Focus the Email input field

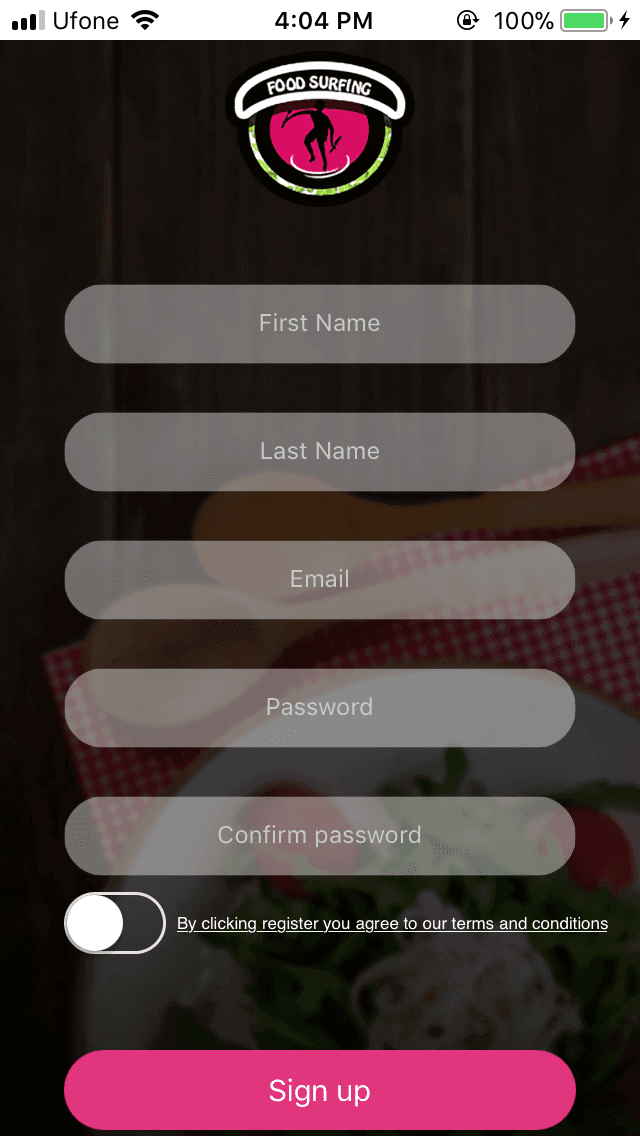click(320, 580)
